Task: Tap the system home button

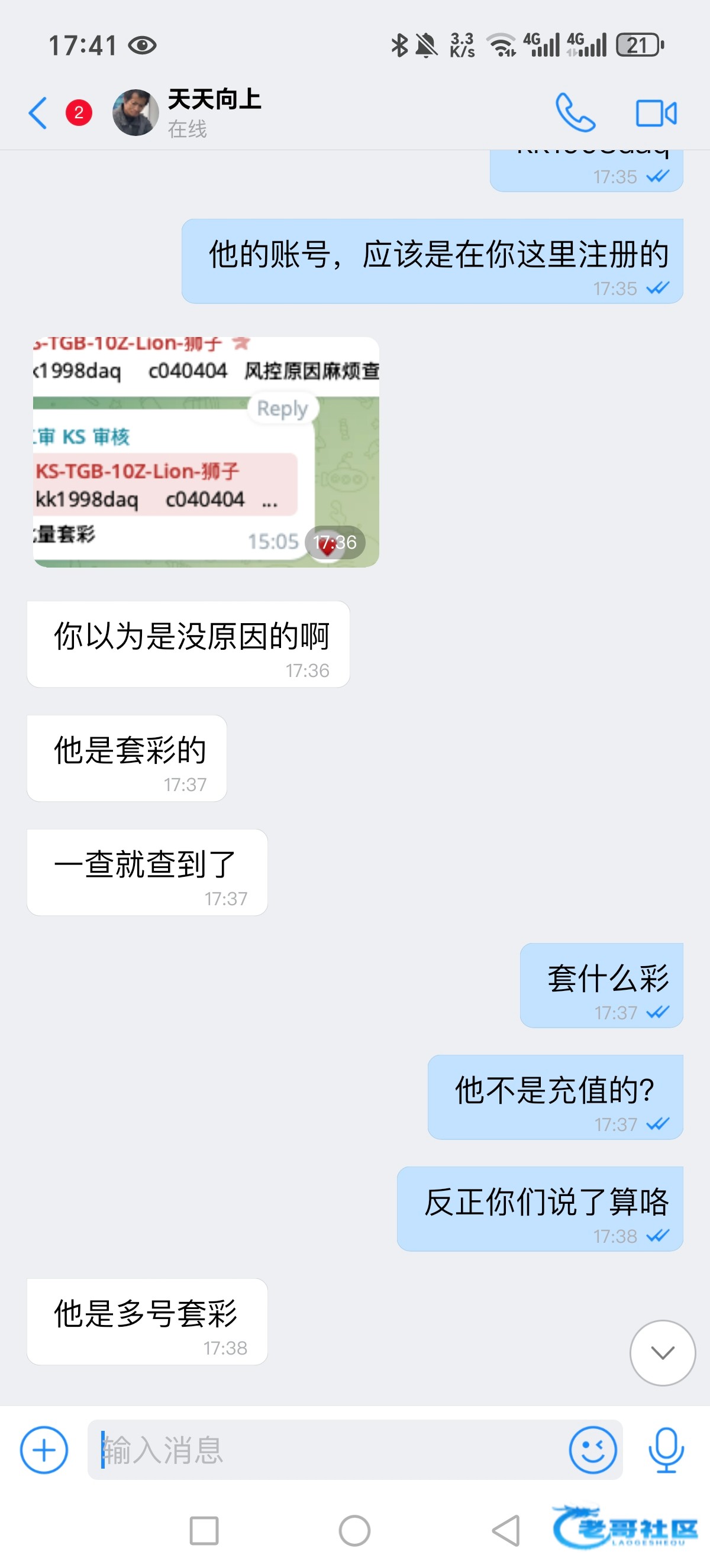Action: tap(354, 1530)
